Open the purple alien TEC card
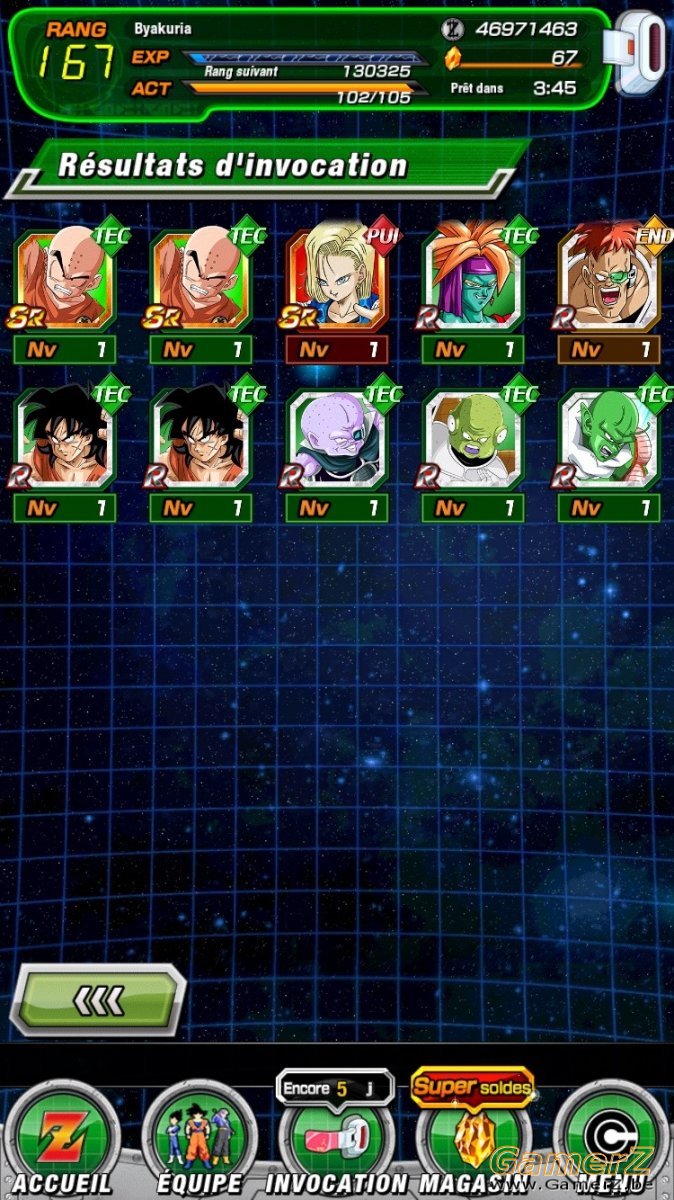674x1200 pixels. 337,450
